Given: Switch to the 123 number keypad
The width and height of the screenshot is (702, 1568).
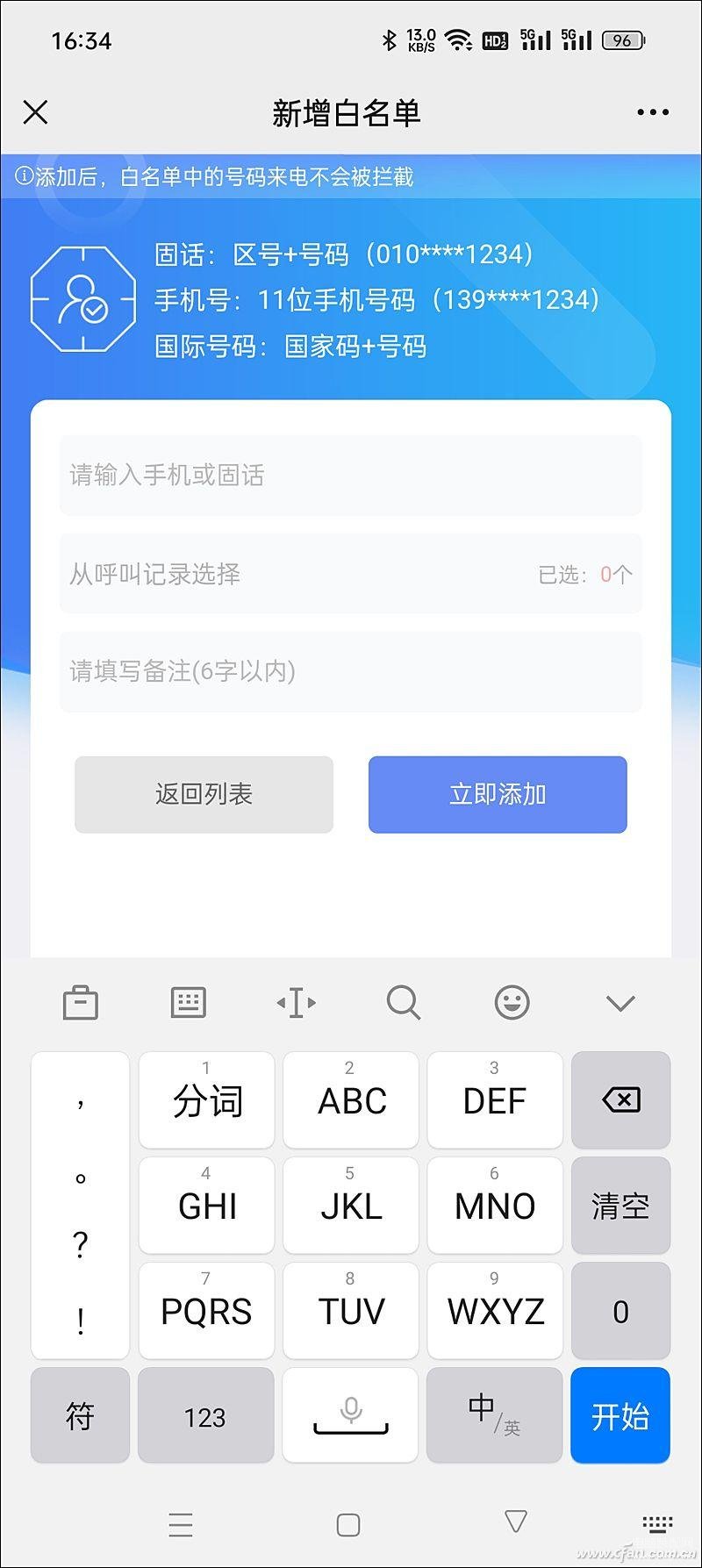Looking at the screenshot, I should point(205,1415).
